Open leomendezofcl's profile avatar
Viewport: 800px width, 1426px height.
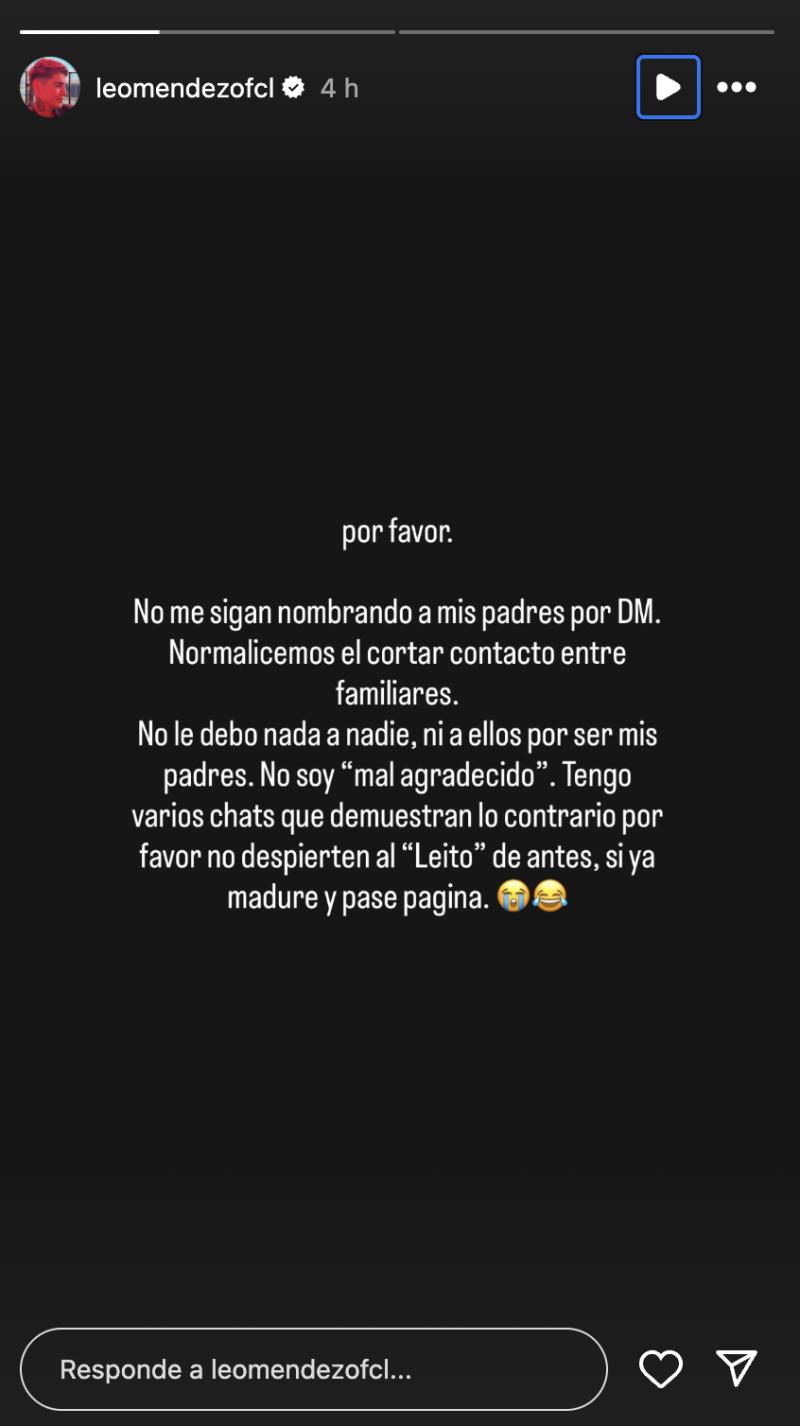51,87
